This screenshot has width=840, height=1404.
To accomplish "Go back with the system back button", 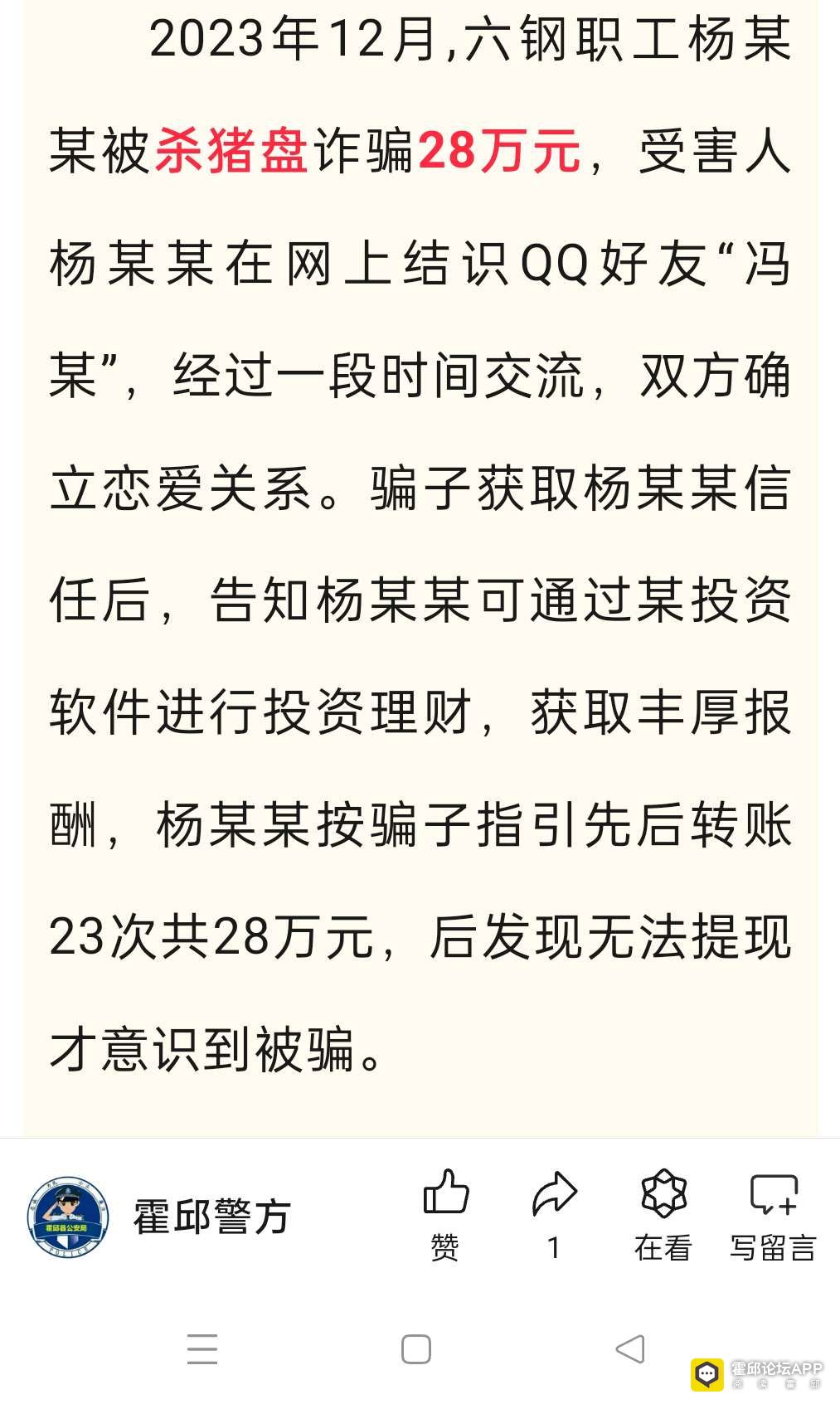I will [630, 1349].
